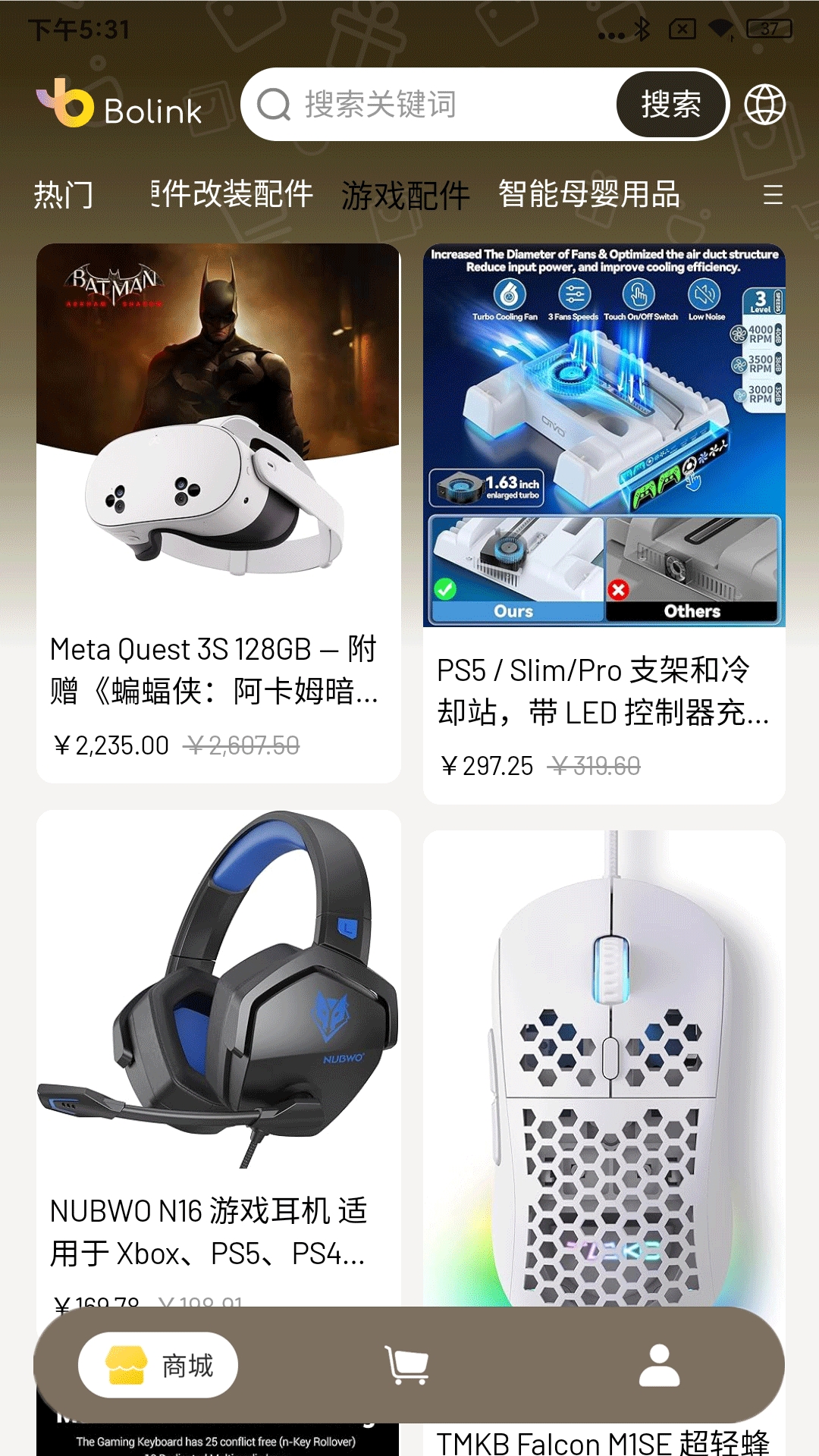The image size is (819, 1456).
Task: Open the user profile tab
Action: pyautogui.click(x=659, y=1365)
